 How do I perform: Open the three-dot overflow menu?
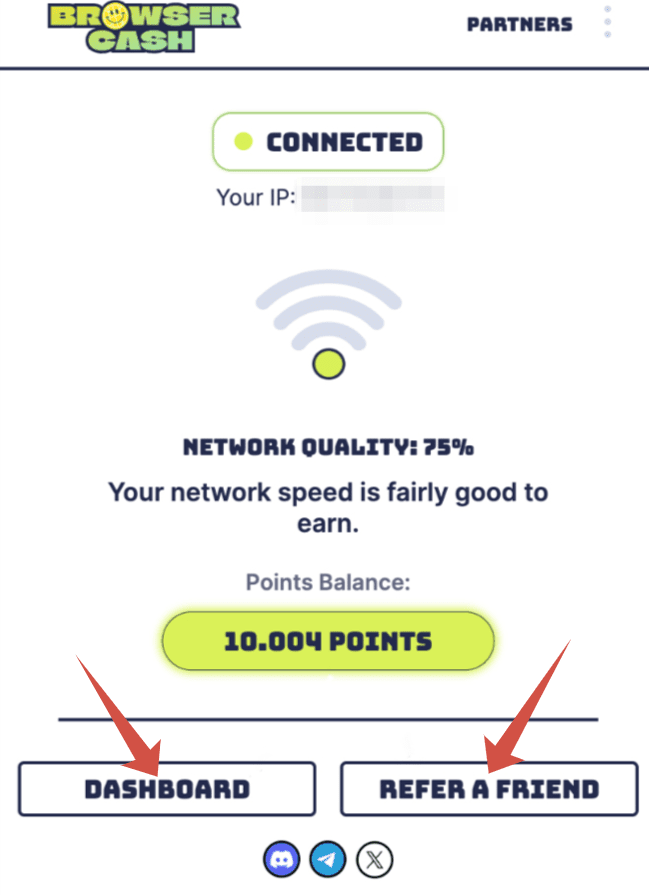coord(607,22)
